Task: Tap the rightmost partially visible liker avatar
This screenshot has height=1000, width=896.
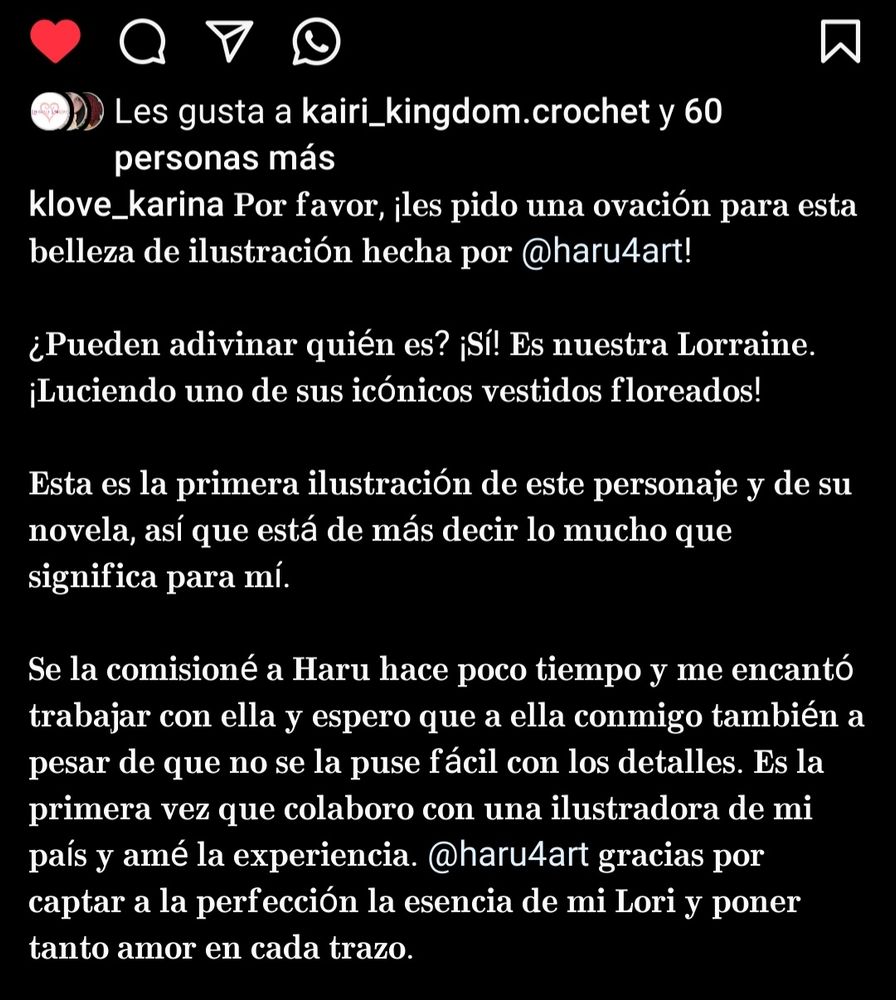Action: pos(96,112)
